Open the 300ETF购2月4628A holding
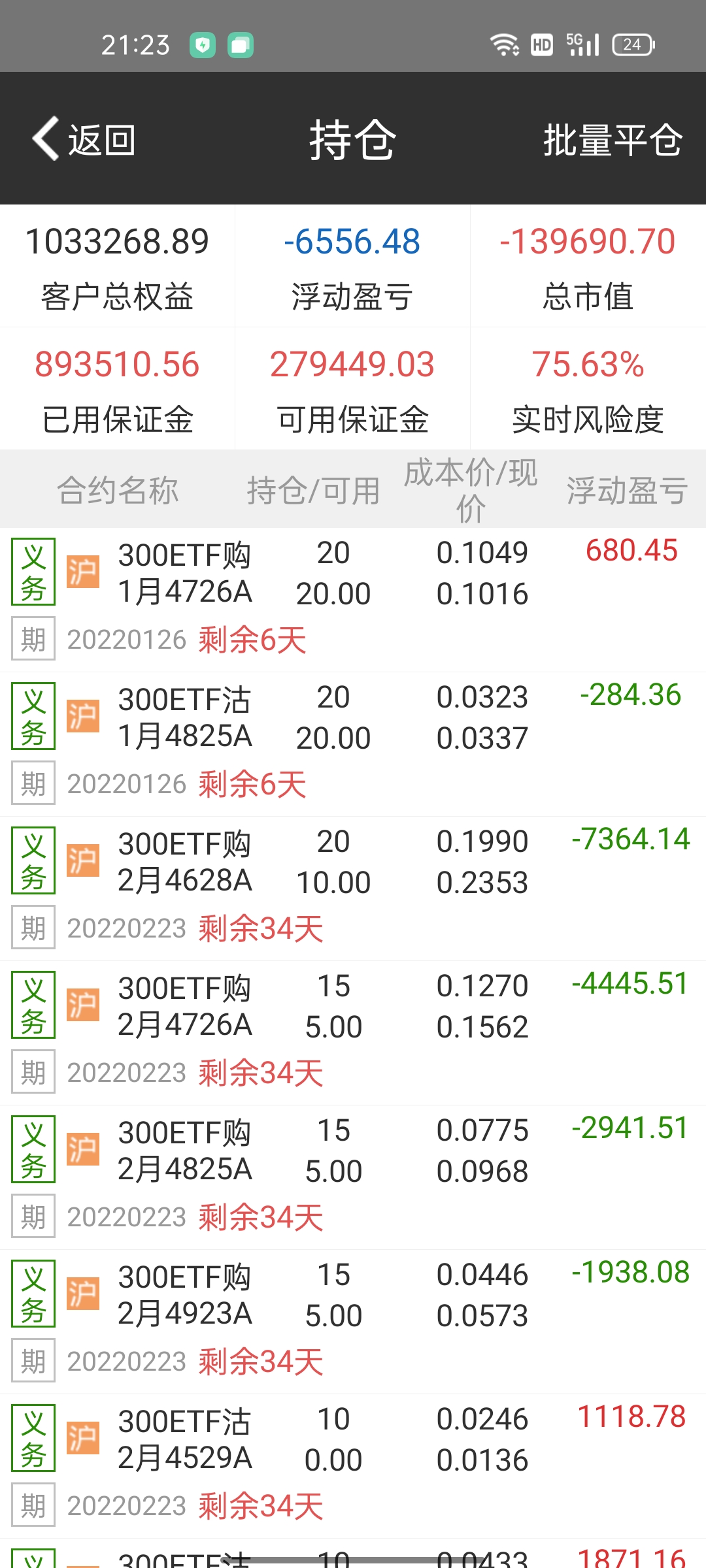The image size is (706, 1568). pyautogui.click(x=185, y=862)
